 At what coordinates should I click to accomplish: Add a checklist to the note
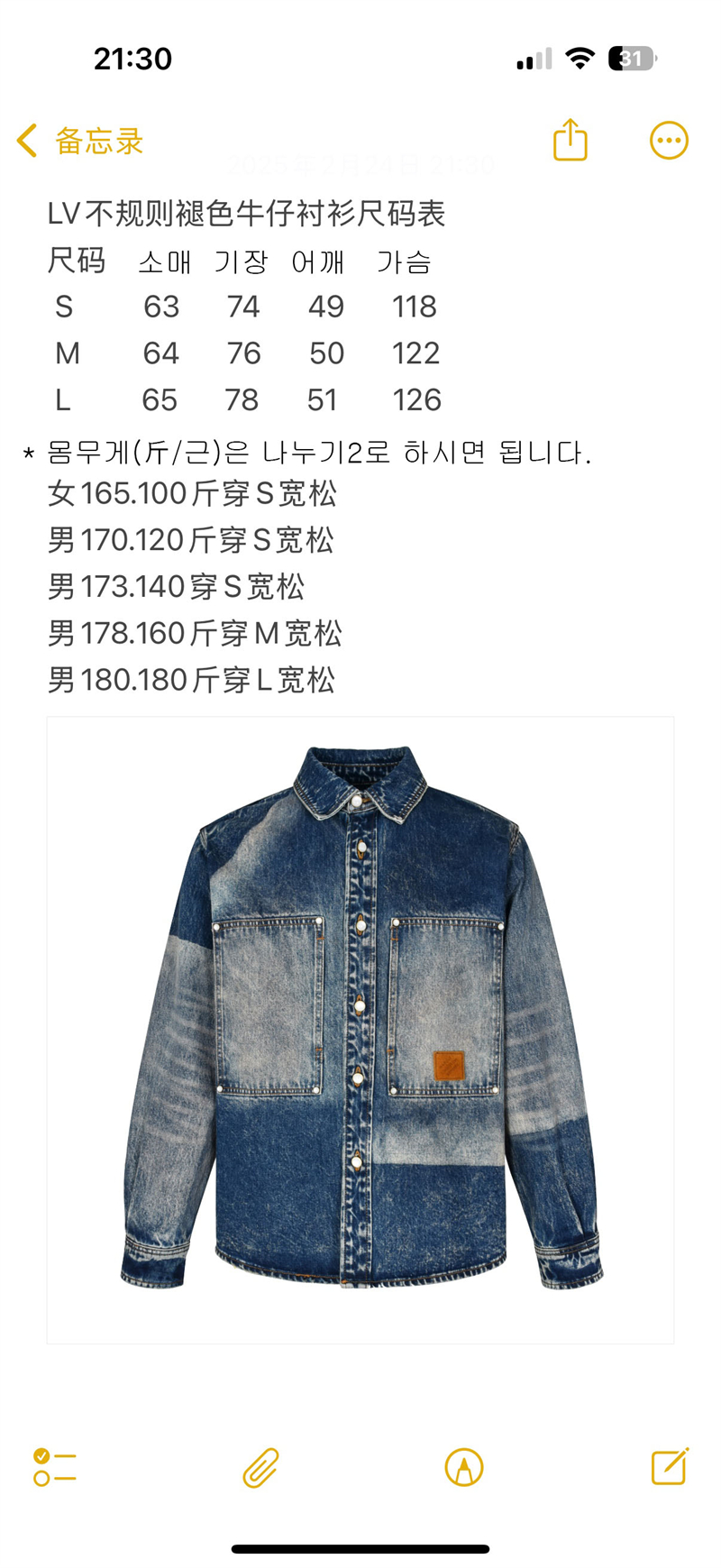pos(55,1466)
